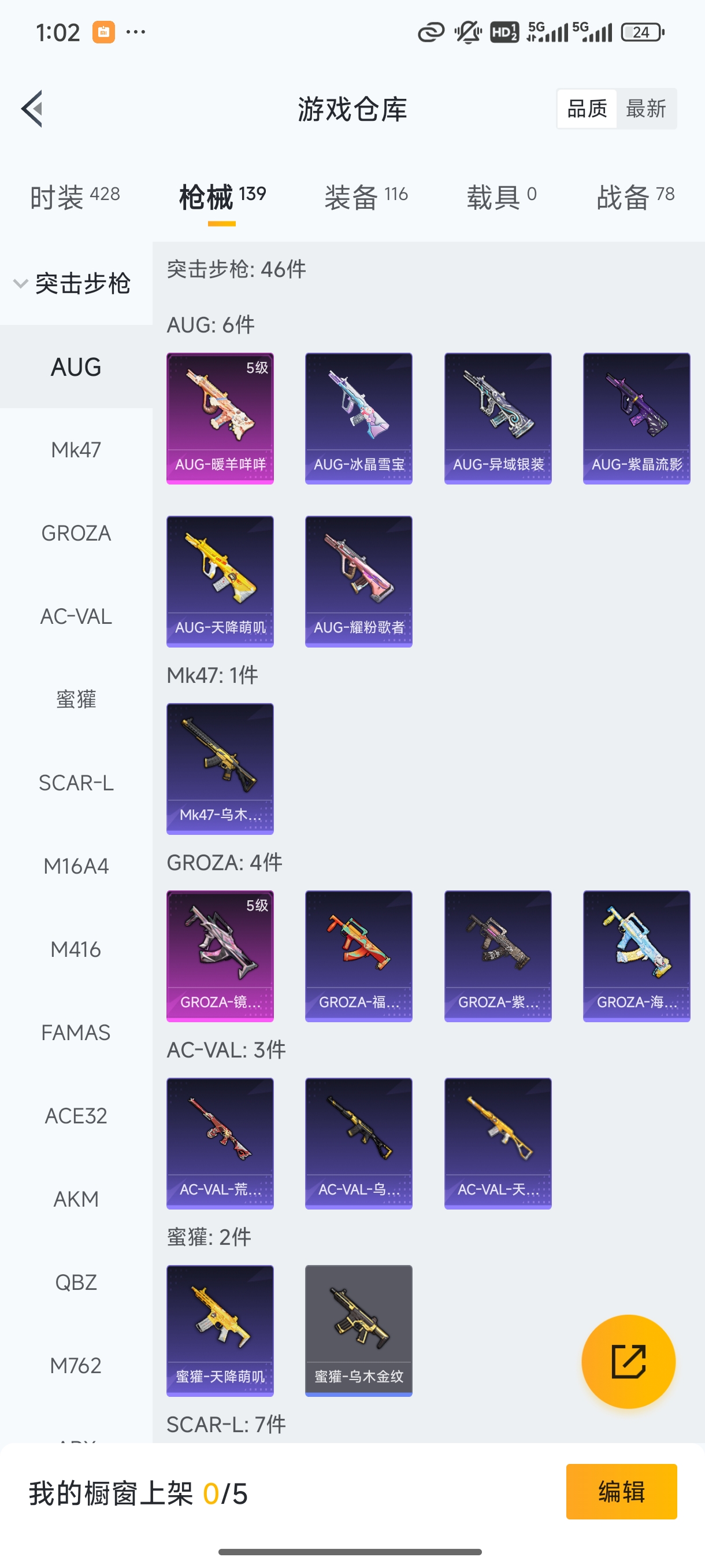View the 蜜獾-乌木金纹 skin

[358, 1330]
